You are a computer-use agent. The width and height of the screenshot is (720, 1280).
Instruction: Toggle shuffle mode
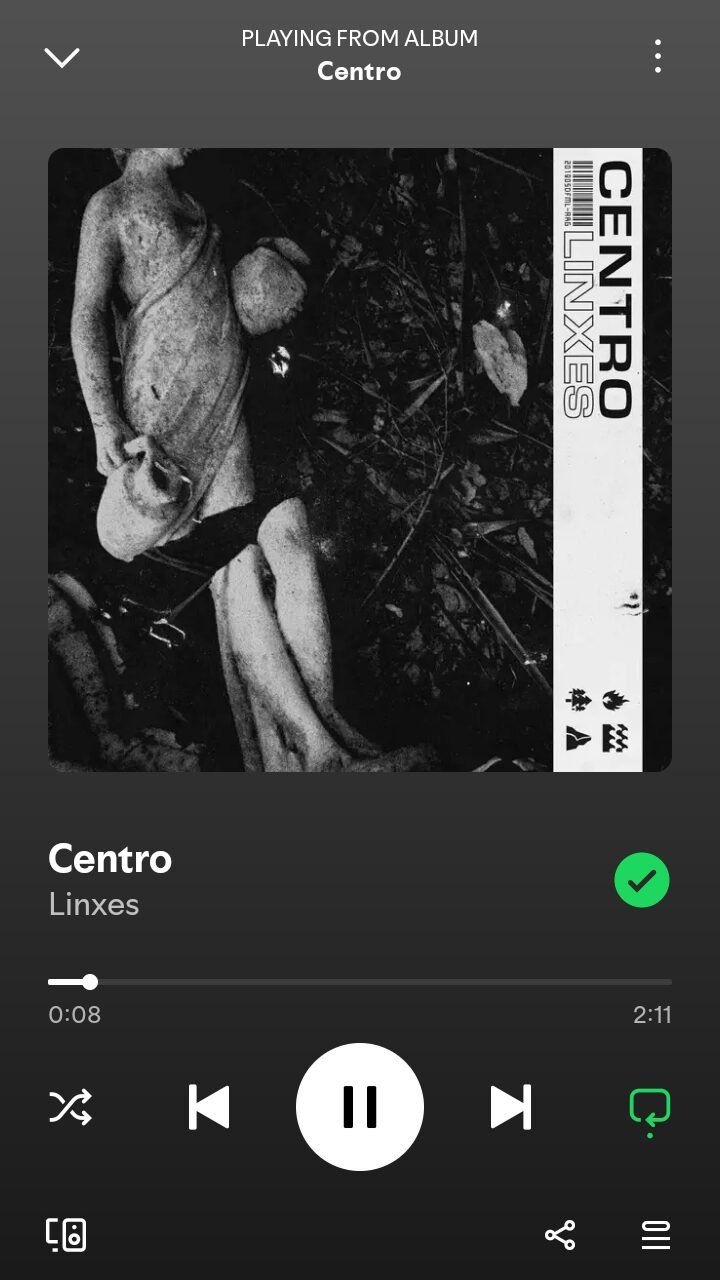click(x=70, y=1107)
